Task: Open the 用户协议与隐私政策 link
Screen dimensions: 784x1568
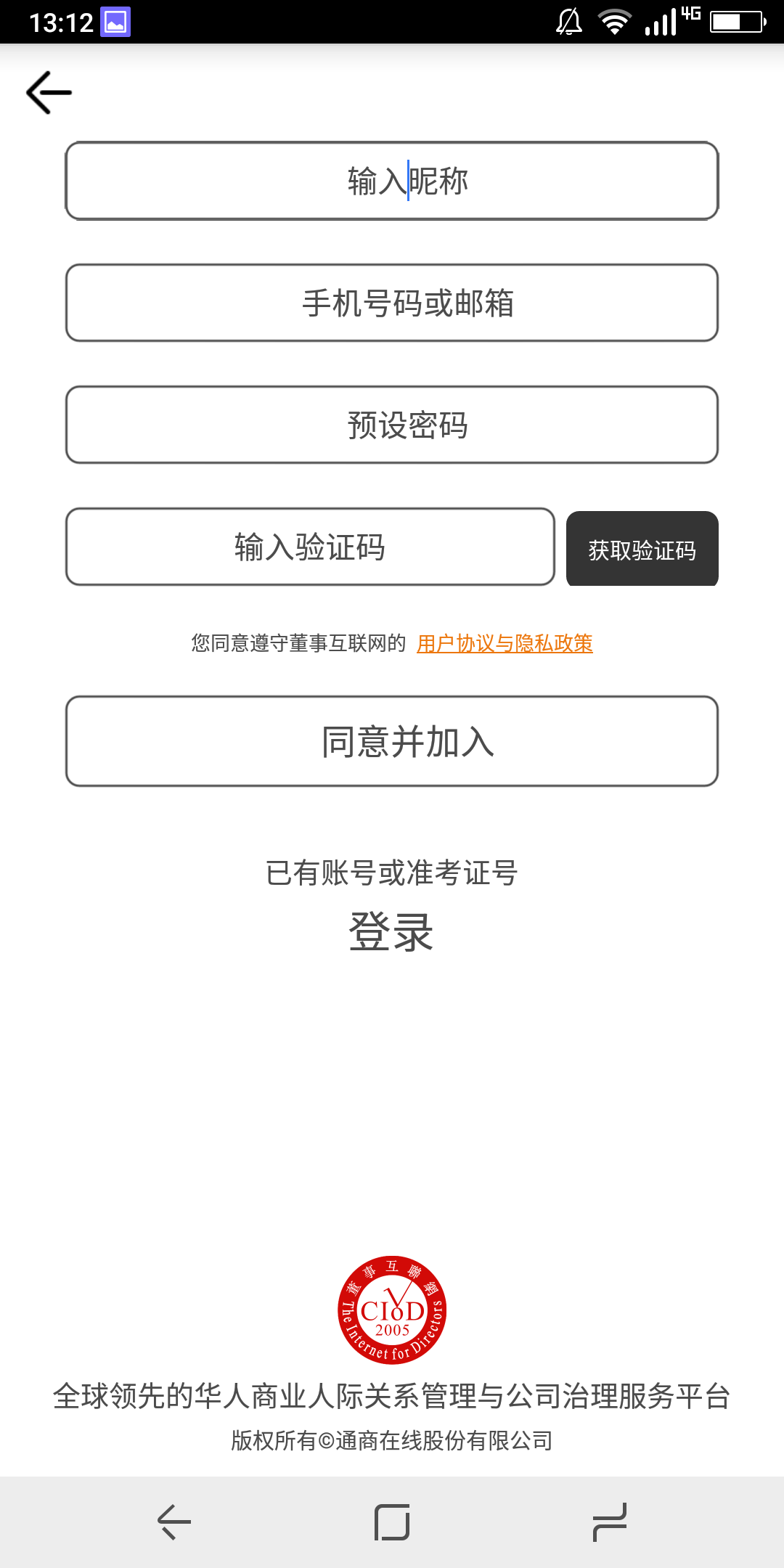Action: tap(505, 643)
